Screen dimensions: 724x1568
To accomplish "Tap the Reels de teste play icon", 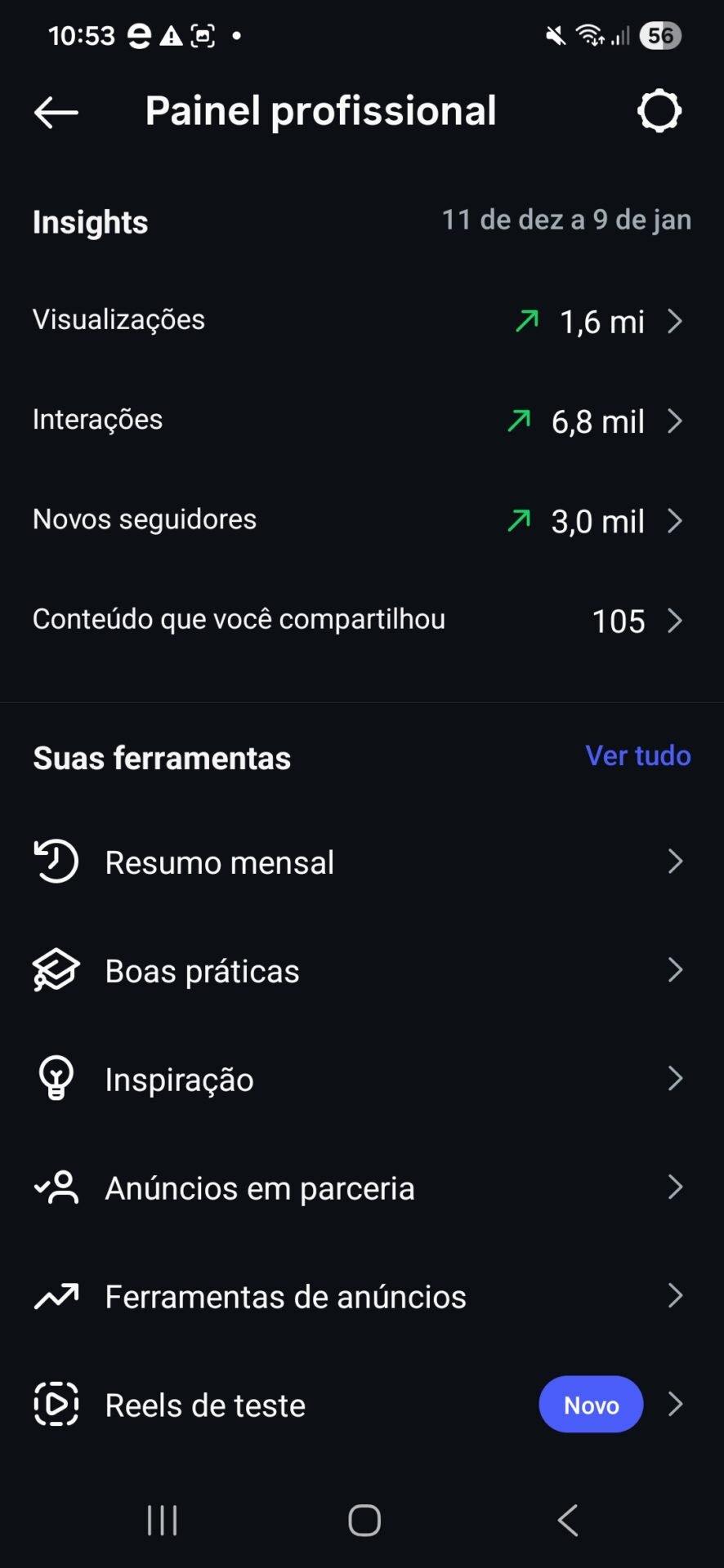I will [x=54, y=1405].
